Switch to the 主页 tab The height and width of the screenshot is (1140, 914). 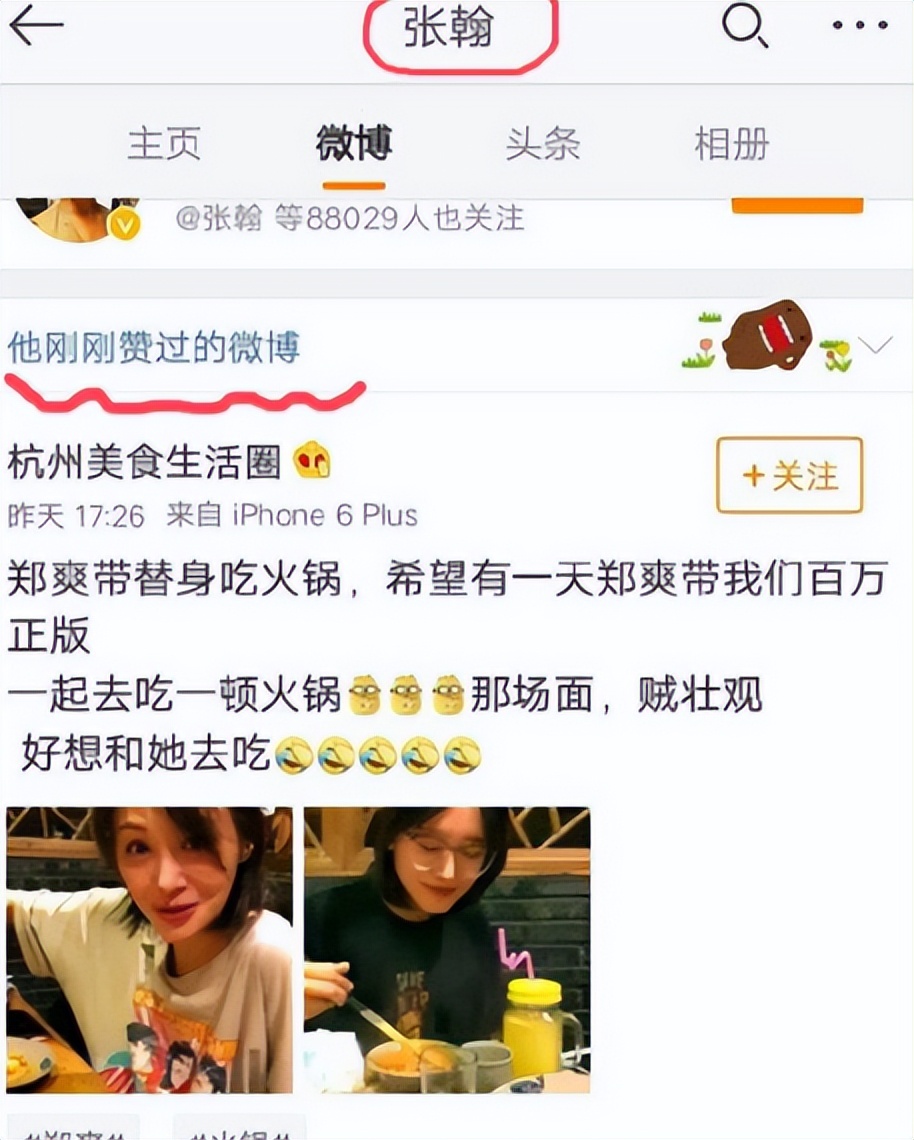(x=164, y=144)
